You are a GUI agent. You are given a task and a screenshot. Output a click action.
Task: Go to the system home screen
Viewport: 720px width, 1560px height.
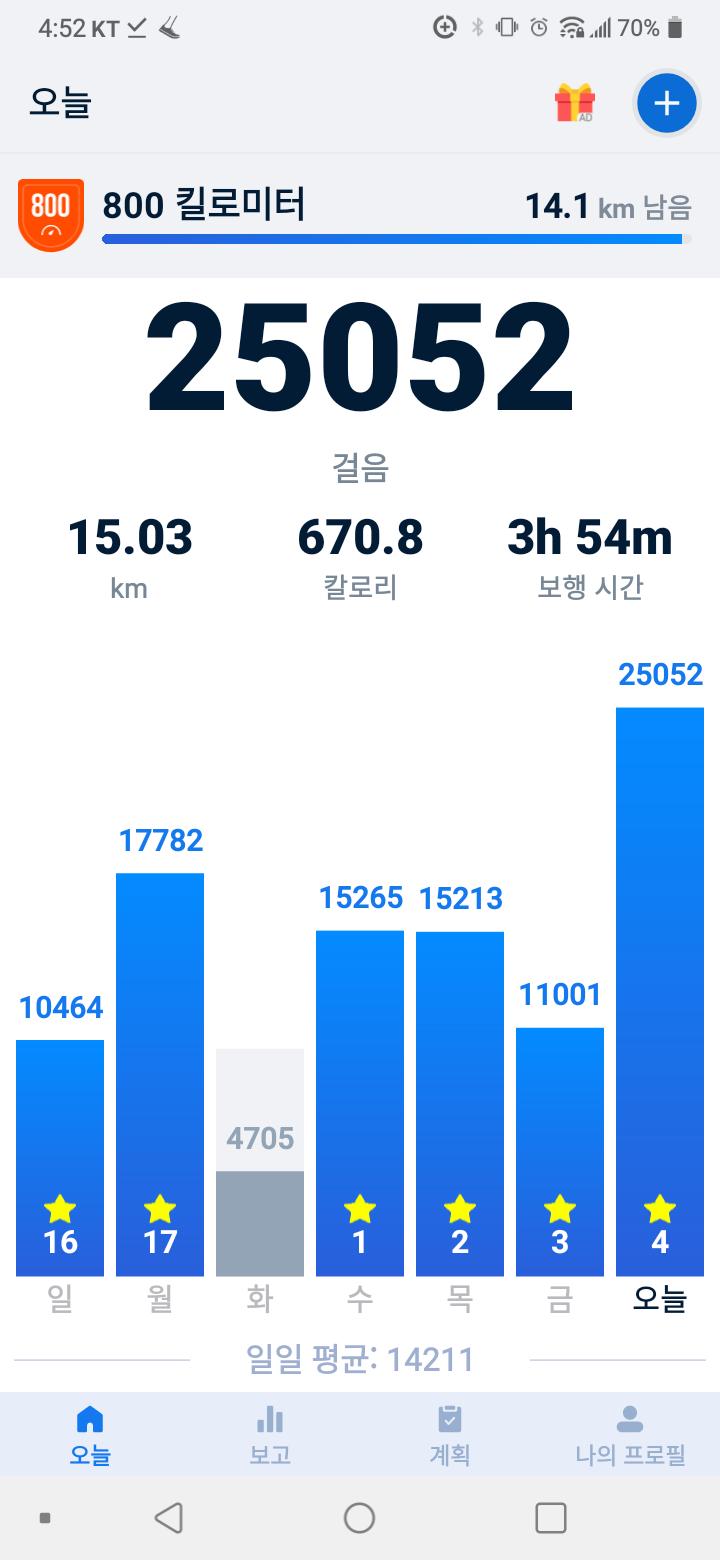point(359,1518)
